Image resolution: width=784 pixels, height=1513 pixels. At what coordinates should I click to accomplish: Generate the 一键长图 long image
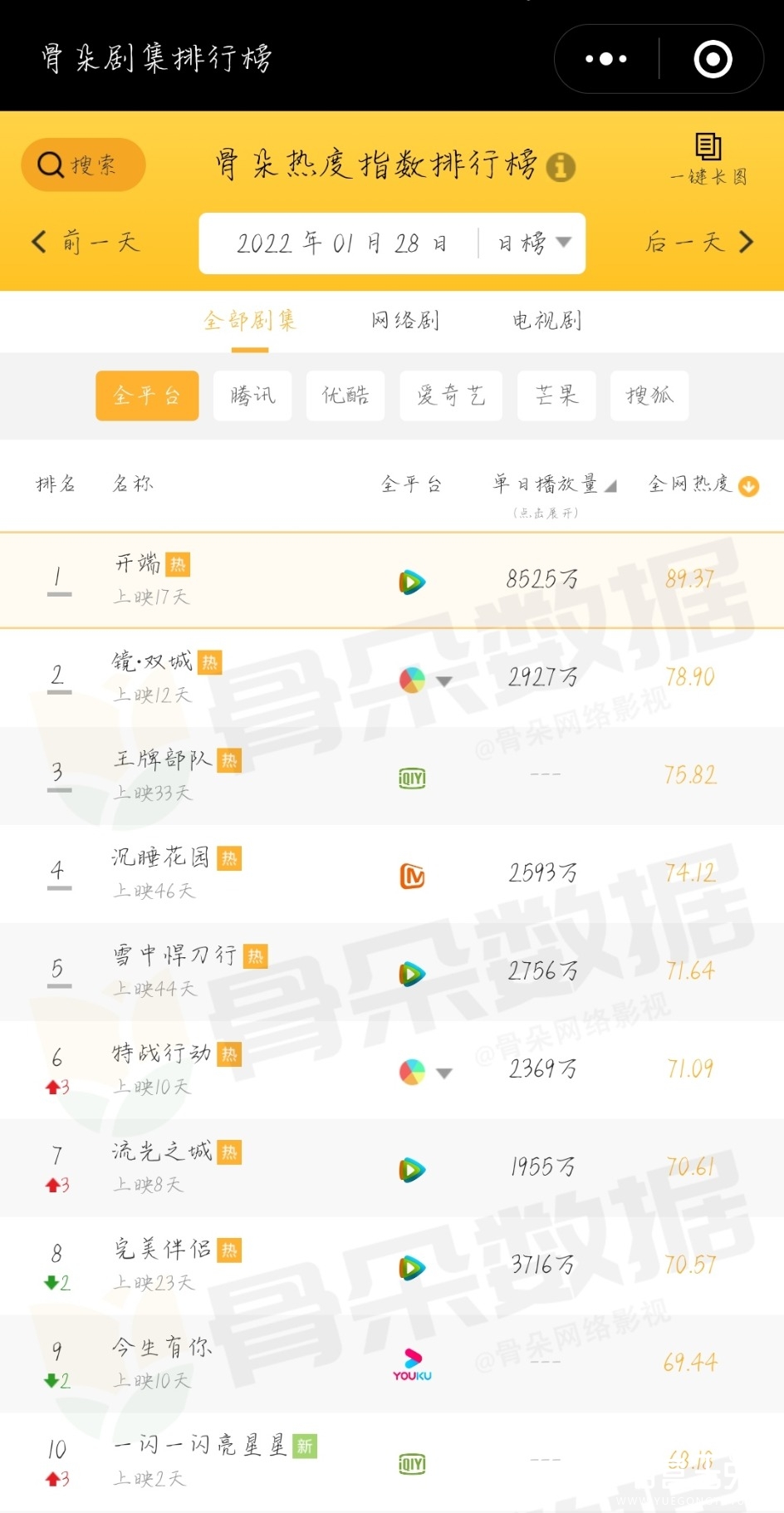click(x=708, y=160)
